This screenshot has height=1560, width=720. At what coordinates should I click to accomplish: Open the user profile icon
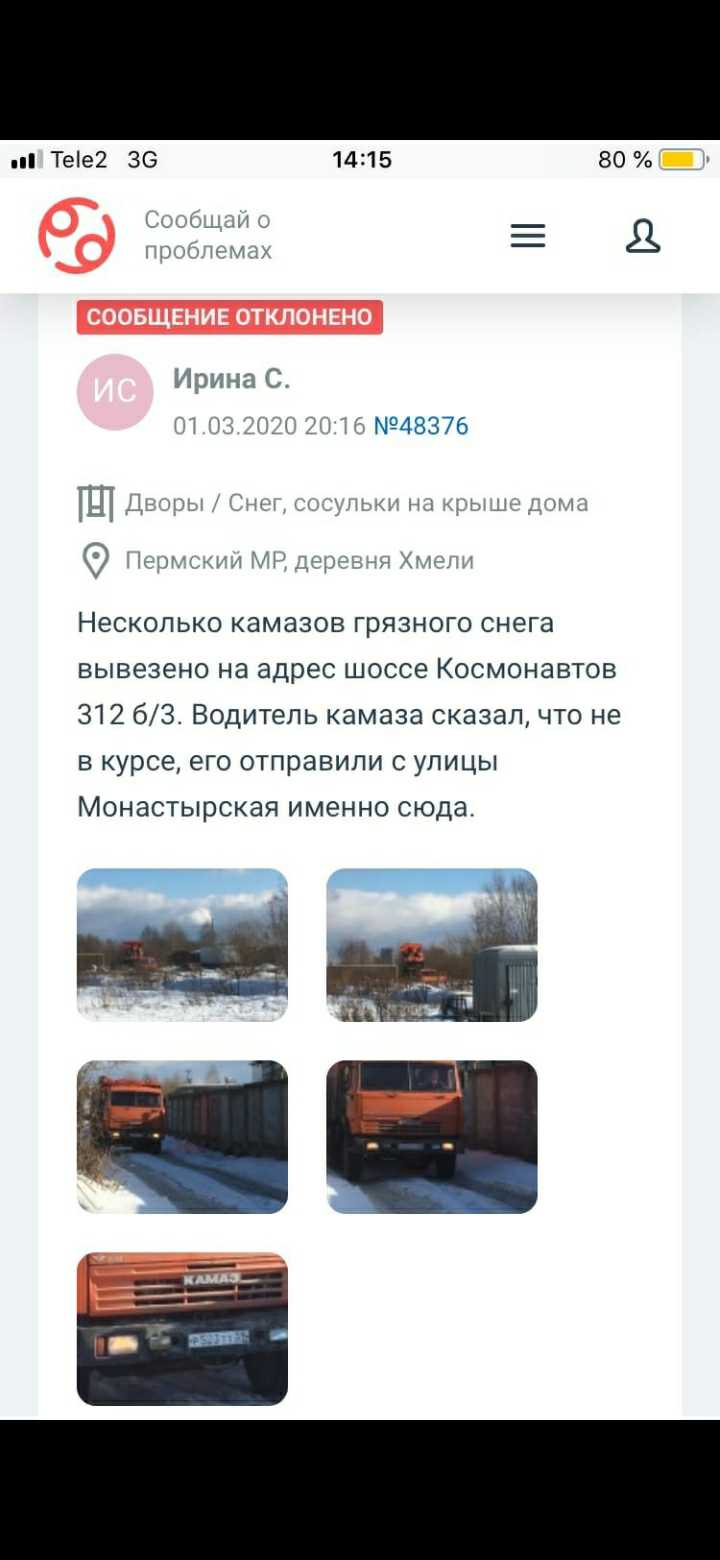[643, 236]
